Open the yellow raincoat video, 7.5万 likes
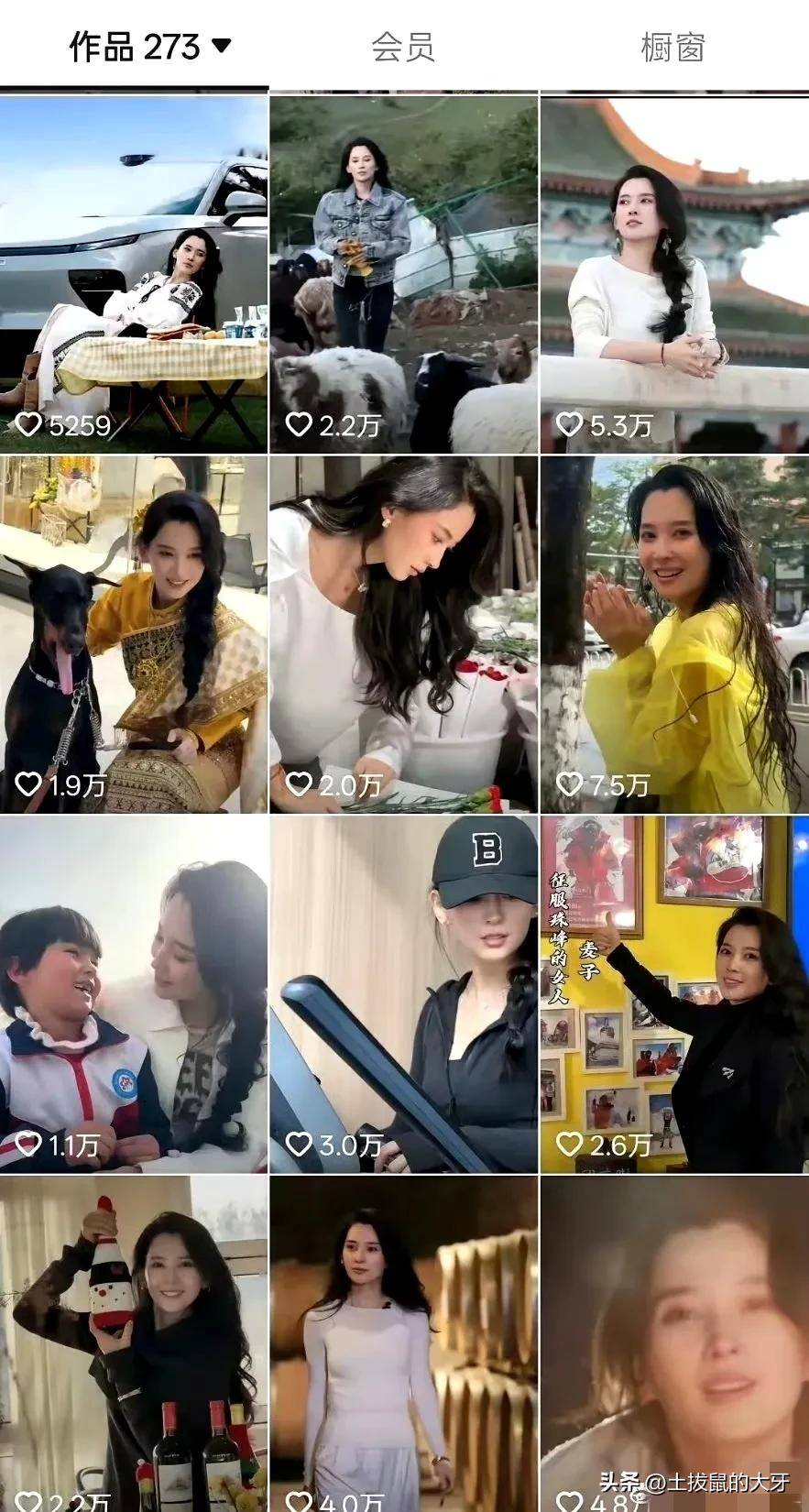Viewport: 809px width, 1512px height. pyautogui.click(x=674, y=635)
